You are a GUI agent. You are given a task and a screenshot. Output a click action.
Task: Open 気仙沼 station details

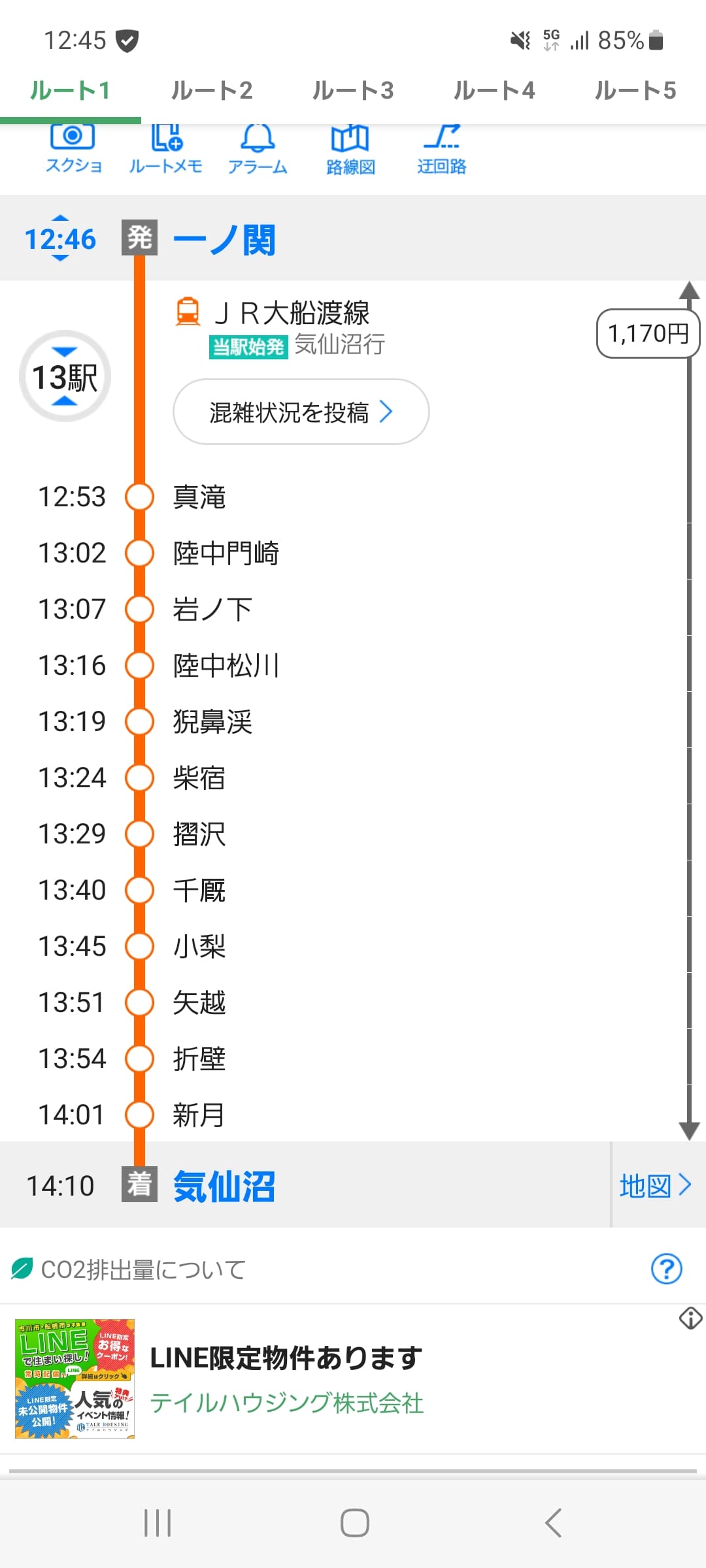[x=224, y=1186]
